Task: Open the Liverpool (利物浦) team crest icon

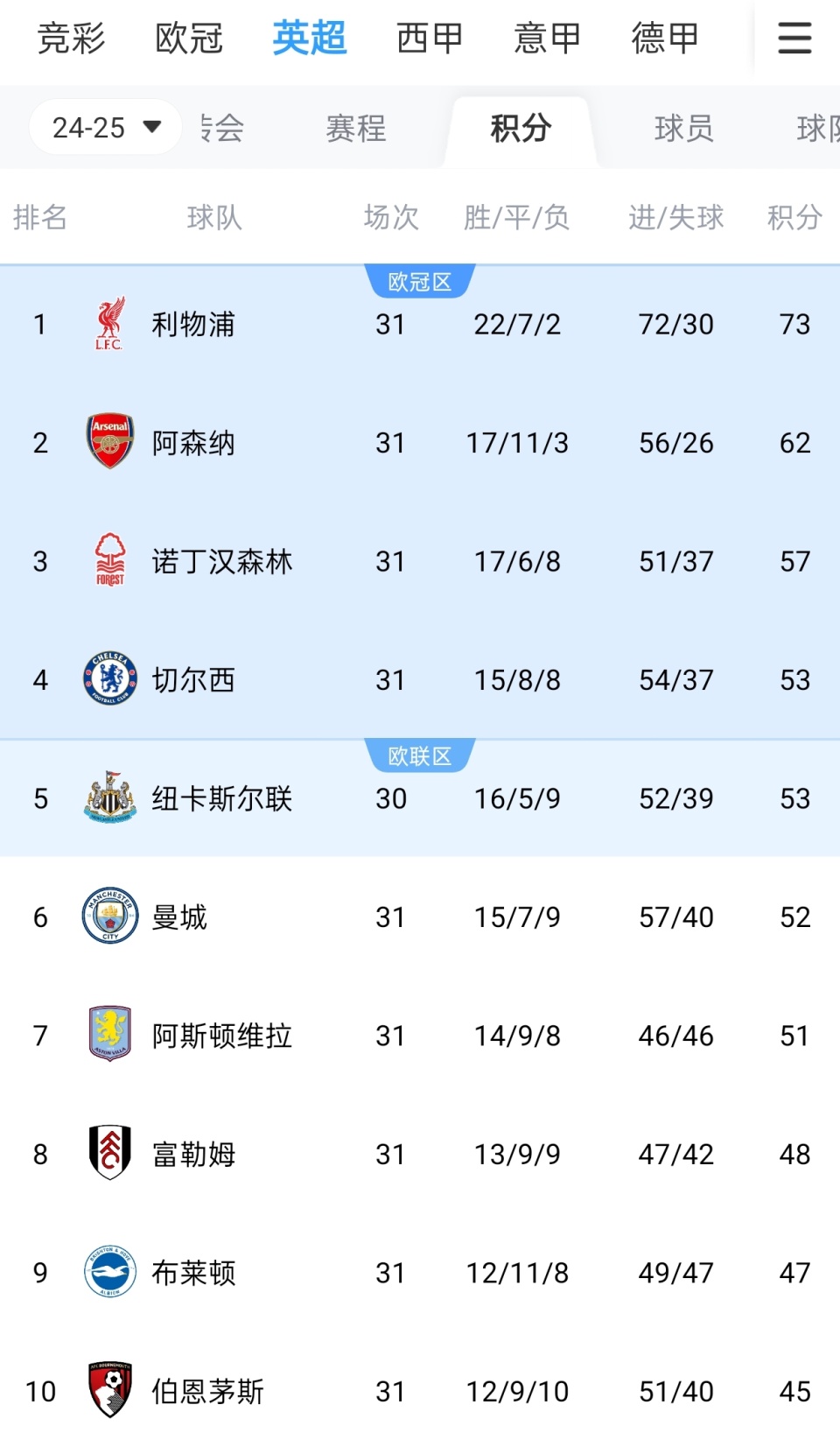Action: pos(109,324)
